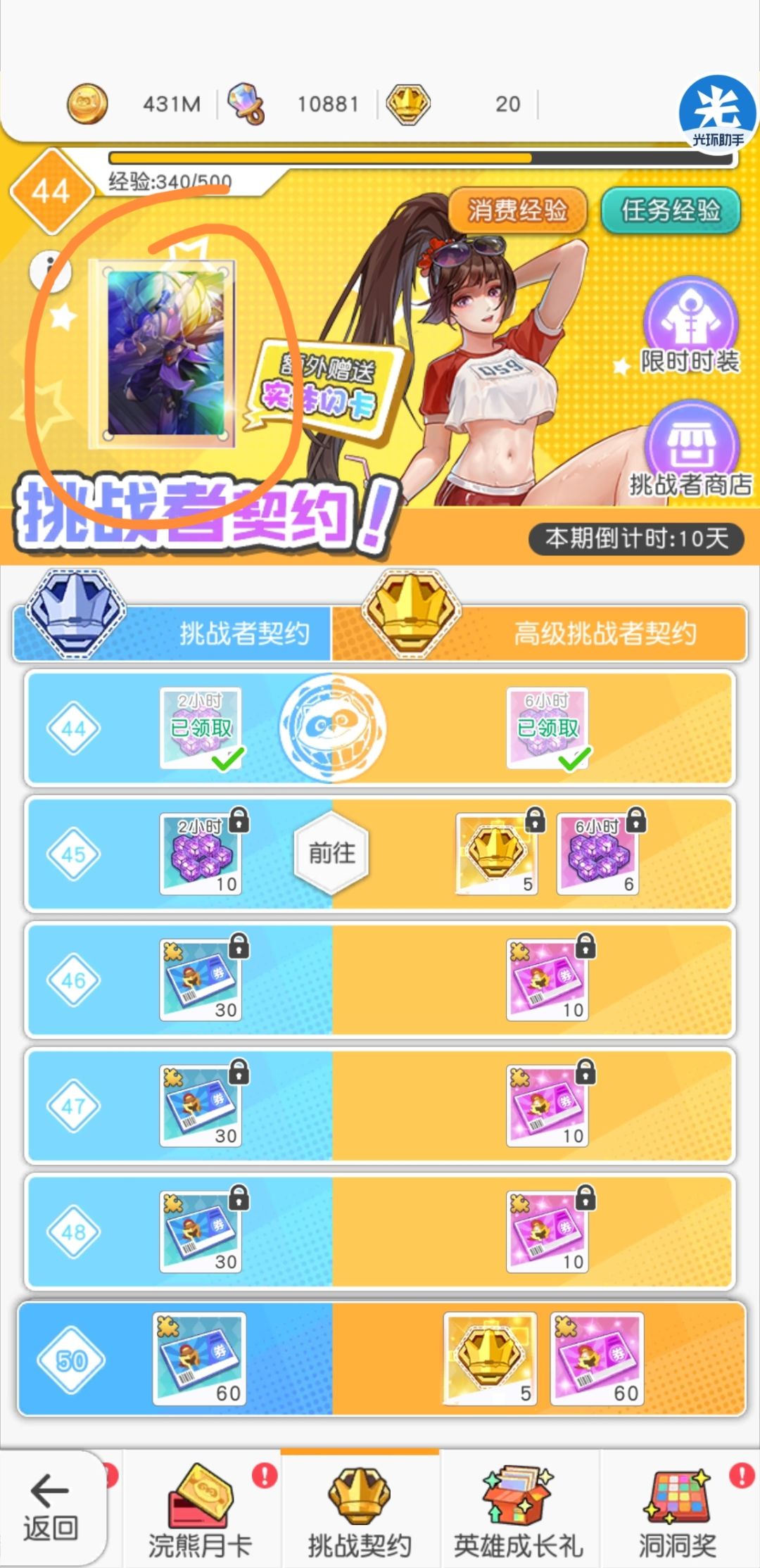This screenshot has width=760, height=1568.
Task: Open 任务经验 tasks
Action: [671, 210]
